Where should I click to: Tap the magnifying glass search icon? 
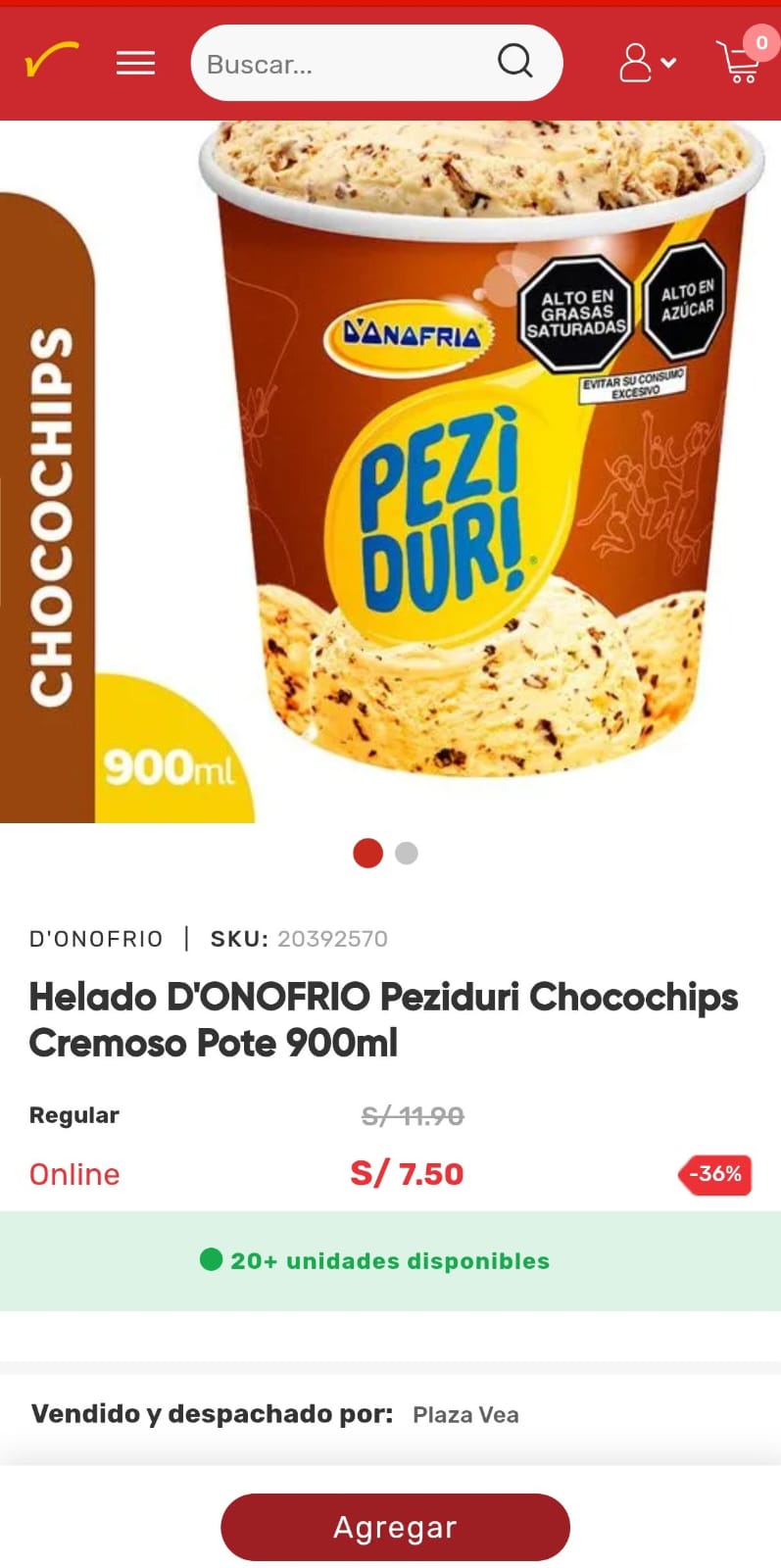(515, 61)
